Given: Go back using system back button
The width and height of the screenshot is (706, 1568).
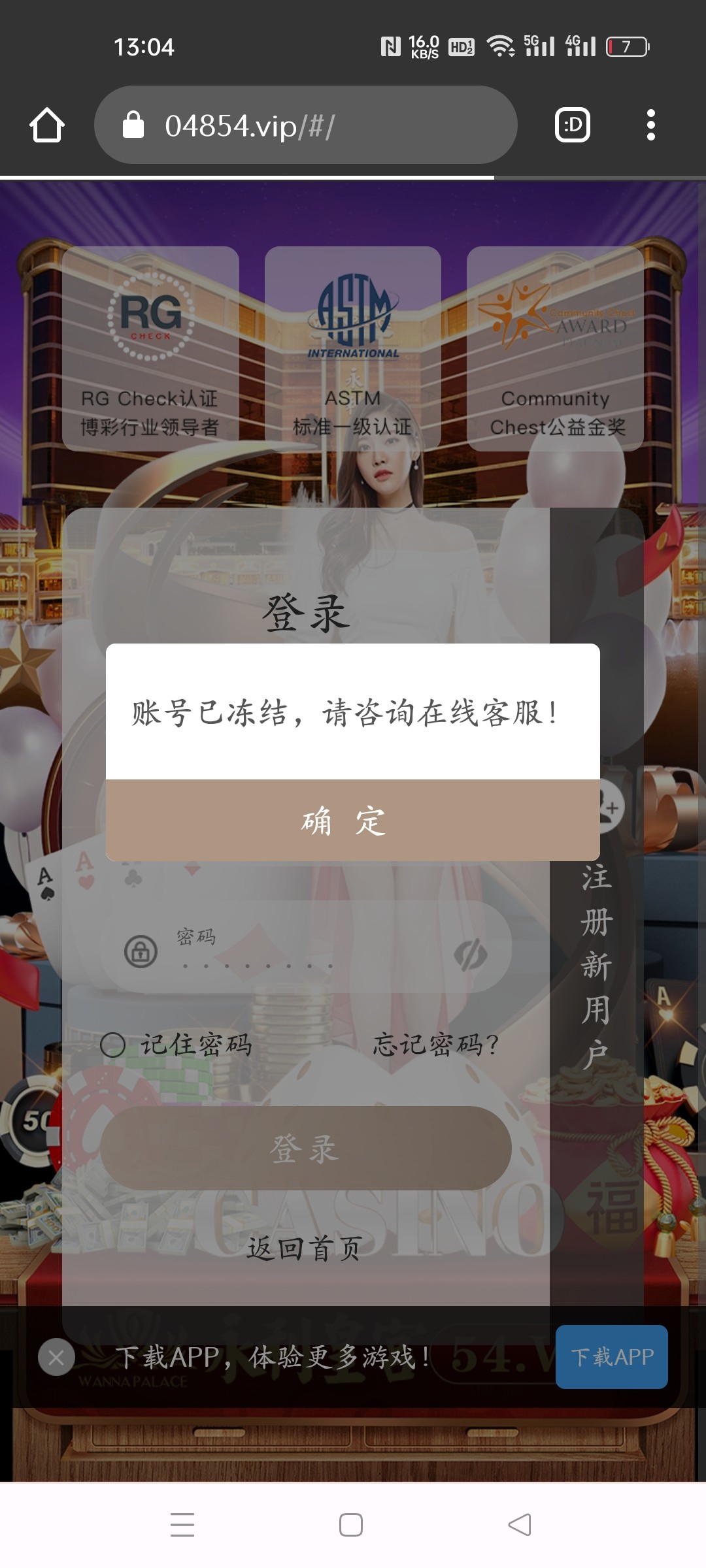Looking at the screenshot, I should point(520,1525).
